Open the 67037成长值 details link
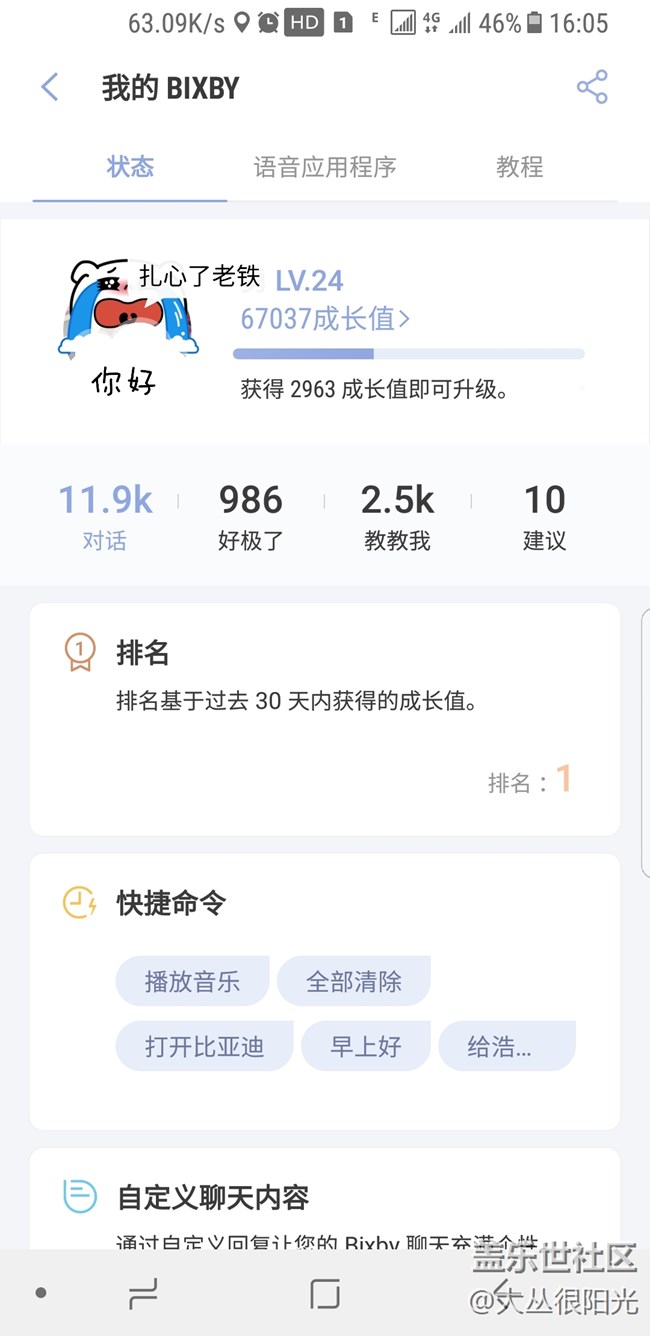This screenshot has height=1336, width=650. [325, 319]
